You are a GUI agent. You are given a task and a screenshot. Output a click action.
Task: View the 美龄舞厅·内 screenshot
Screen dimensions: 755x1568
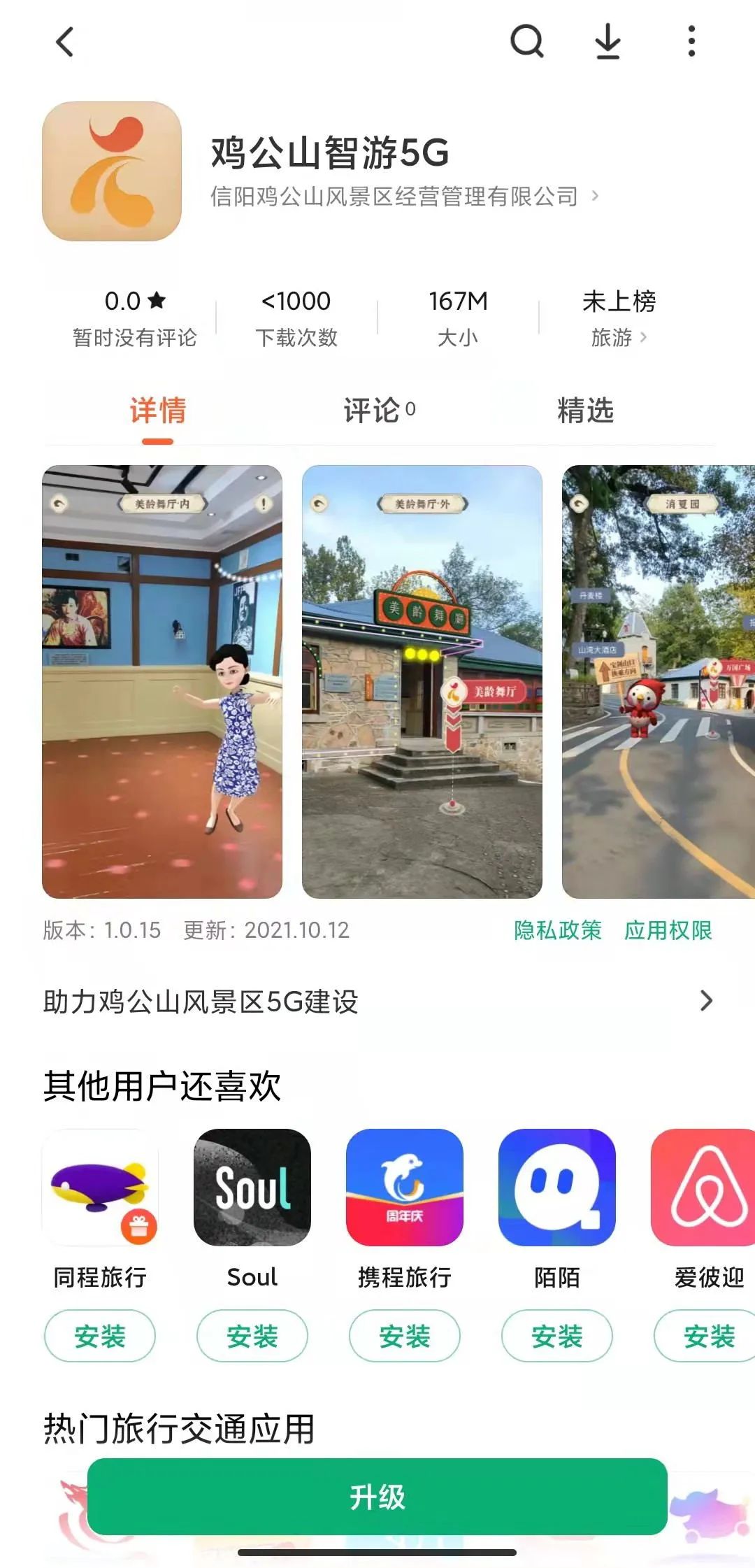pos(162,682)
